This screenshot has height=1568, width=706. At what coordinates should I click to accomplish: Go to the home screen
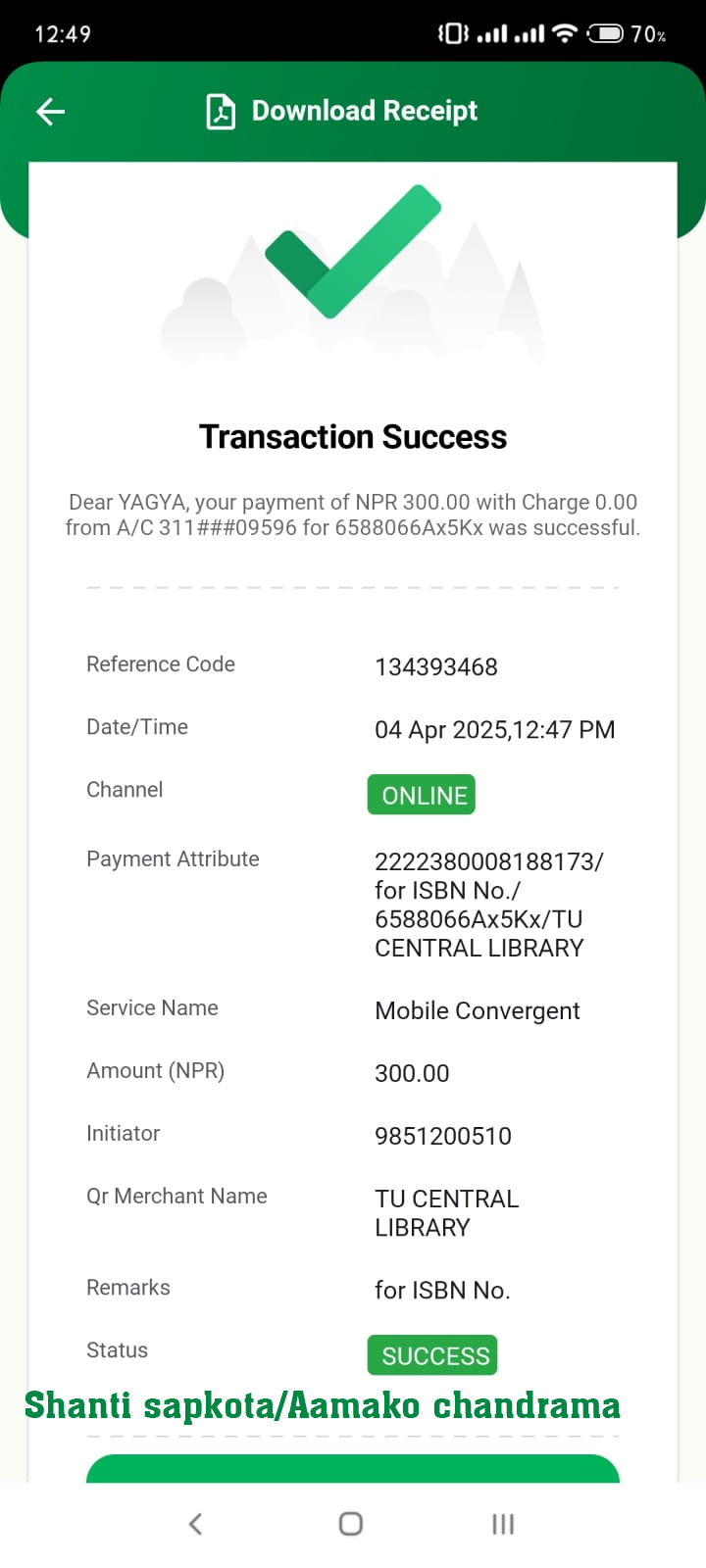351,1524
